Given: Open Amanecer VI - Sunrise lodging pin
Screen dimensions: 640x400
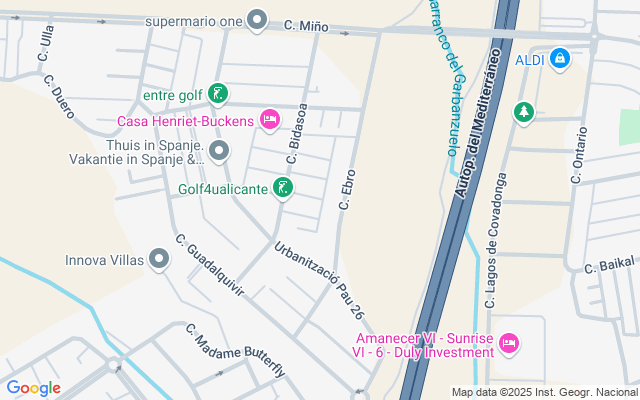Looking at the screenshot, I should click(508, 344).
